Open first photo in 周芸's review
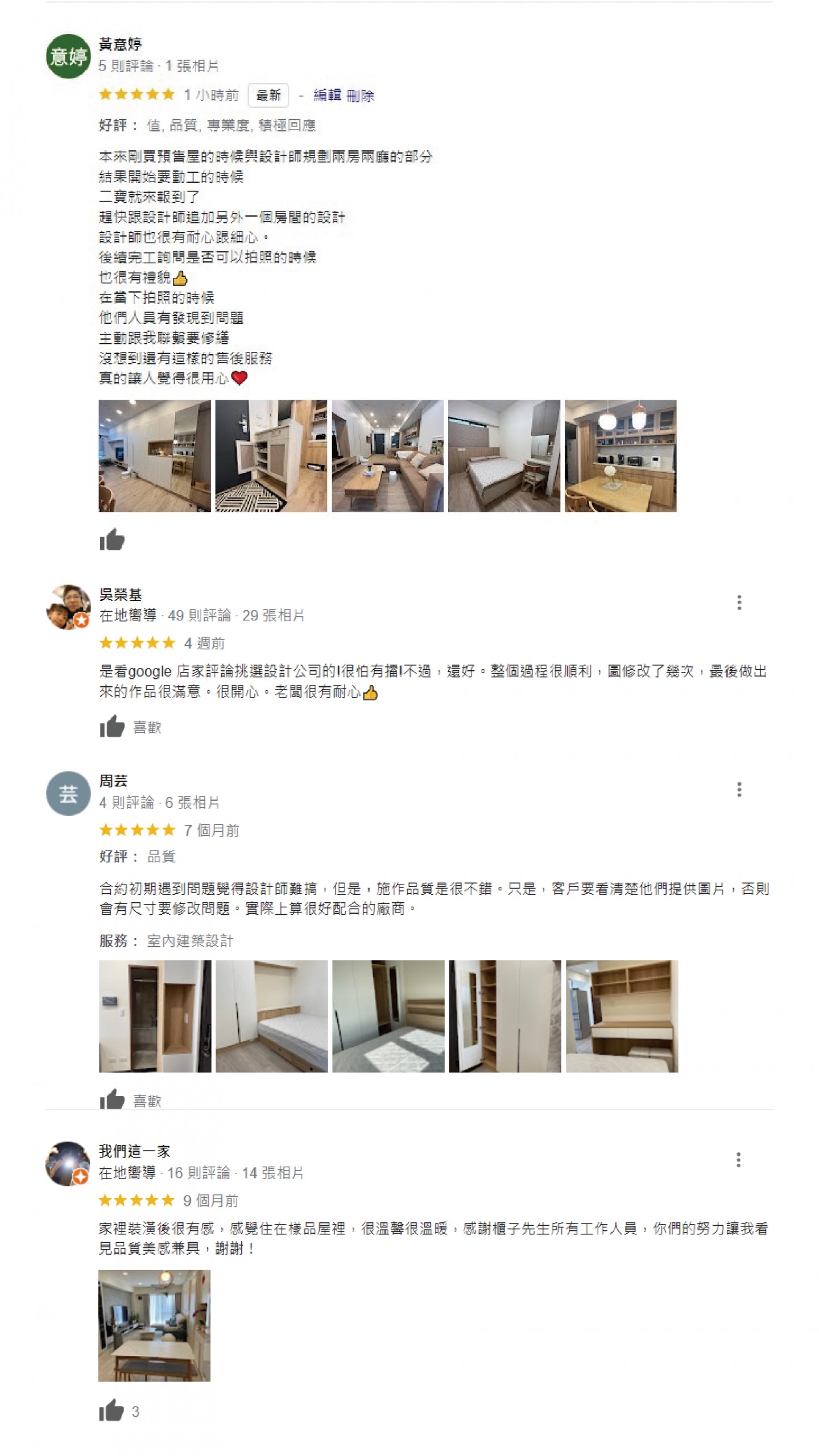The width and height of the screenshot is (819, 1456). point(155,1016)
